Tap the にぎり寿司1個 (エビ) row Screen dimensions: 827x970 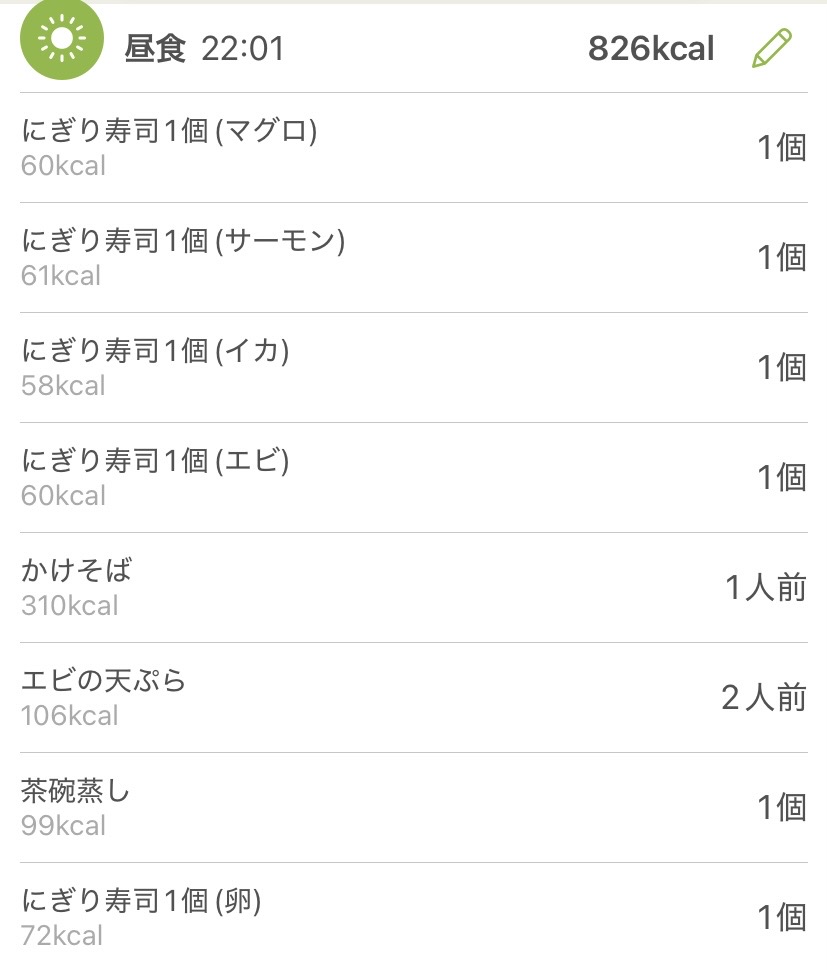(x=413, y=478)
